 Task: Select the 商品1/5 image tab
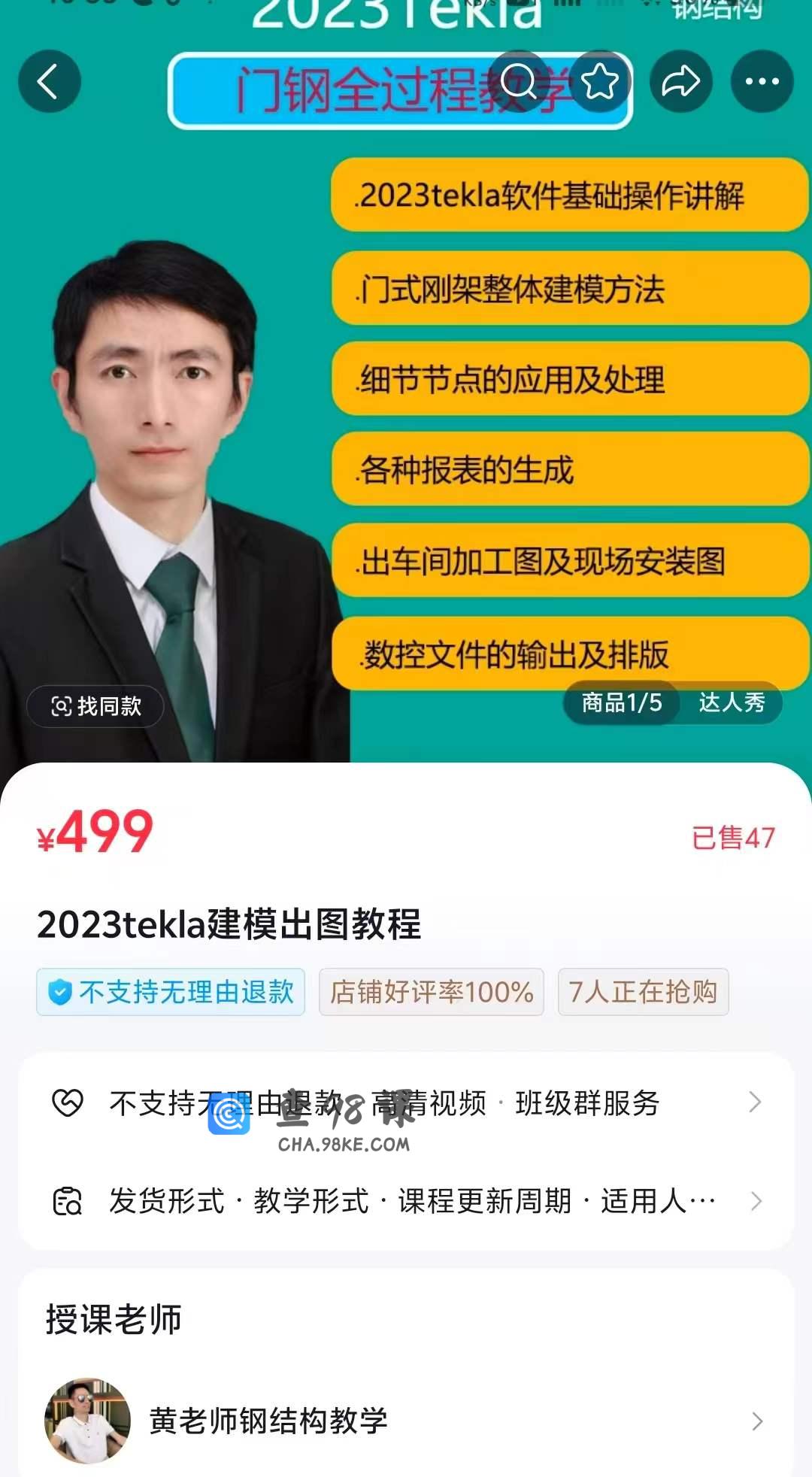[622, 702]
